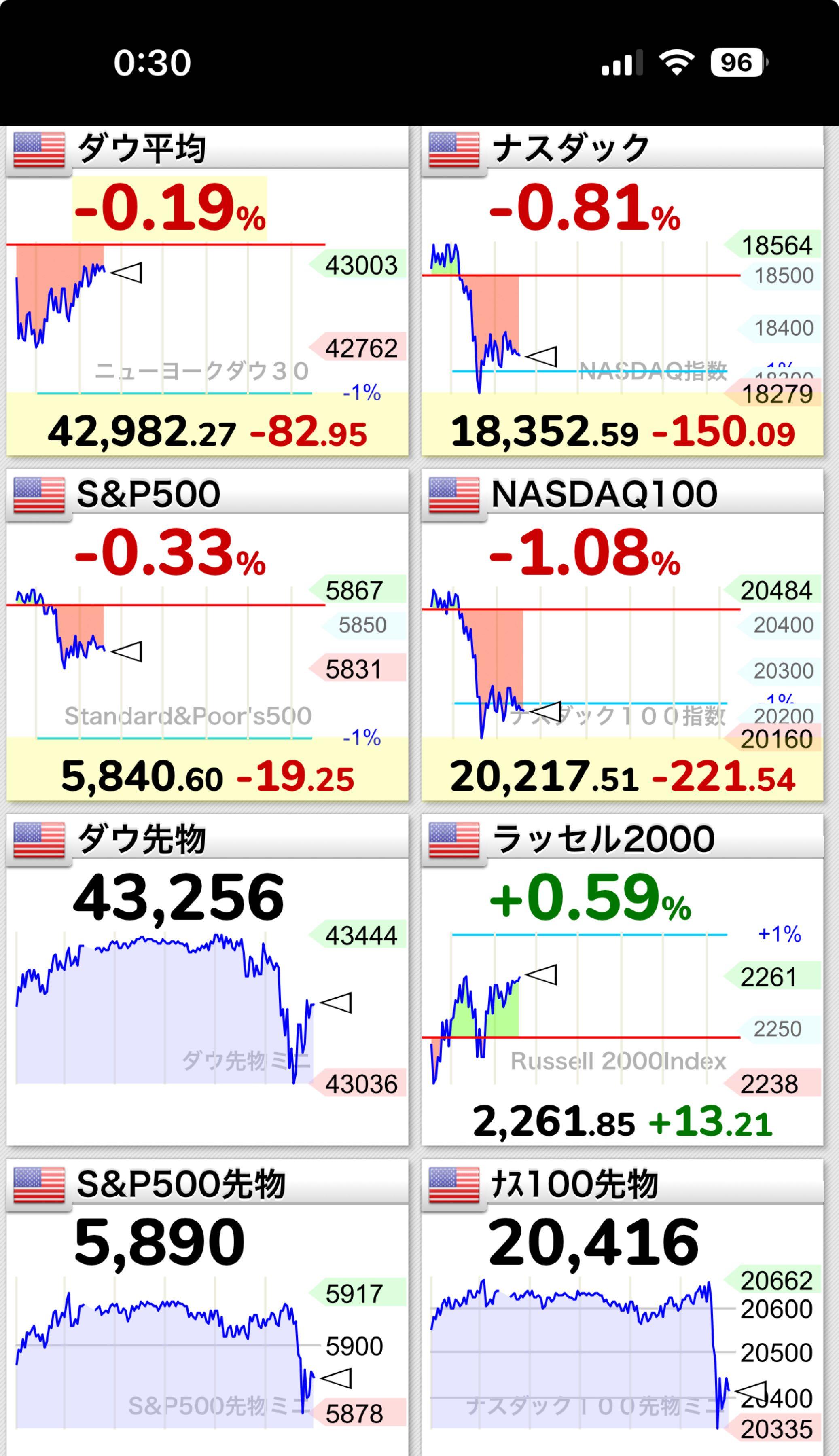Show details for S&P500先物 card
The width and height of the screenshot is (839, 1456).
(207, 1308)
